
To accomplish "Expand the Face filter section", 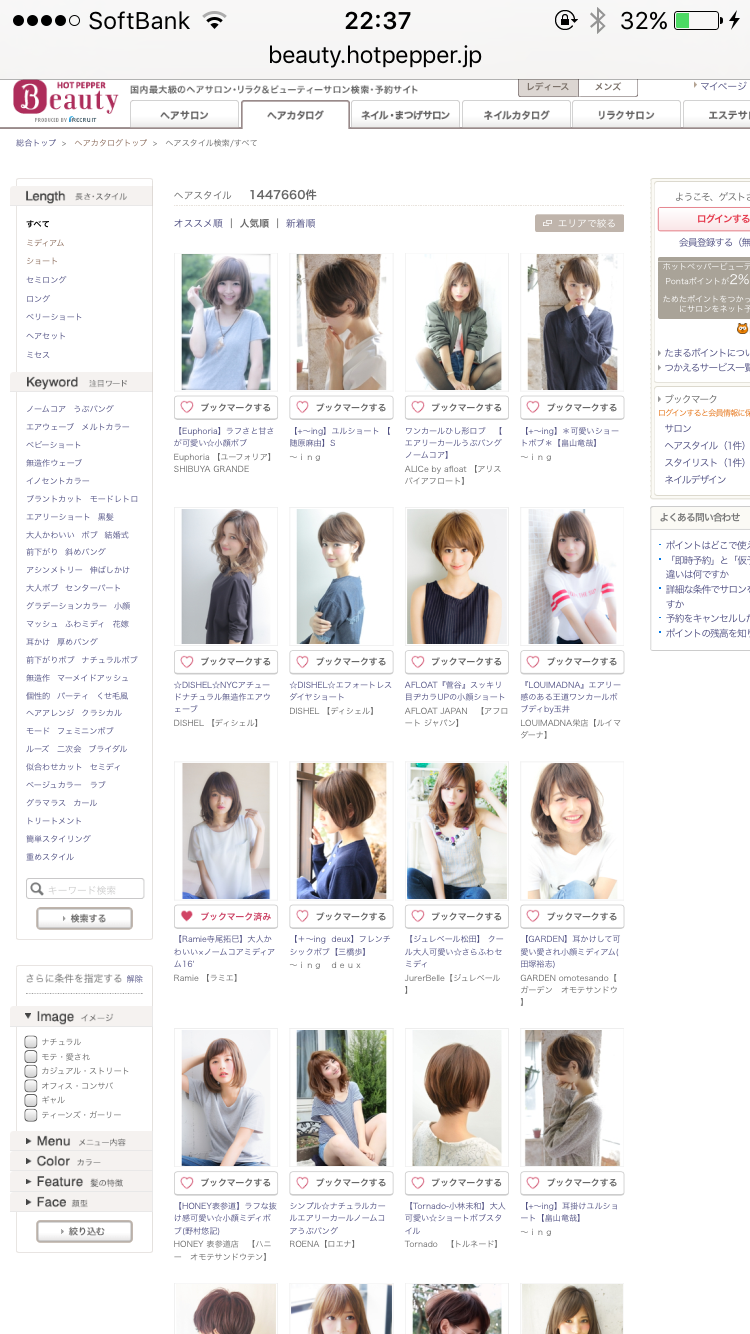I will (51, 1202).
